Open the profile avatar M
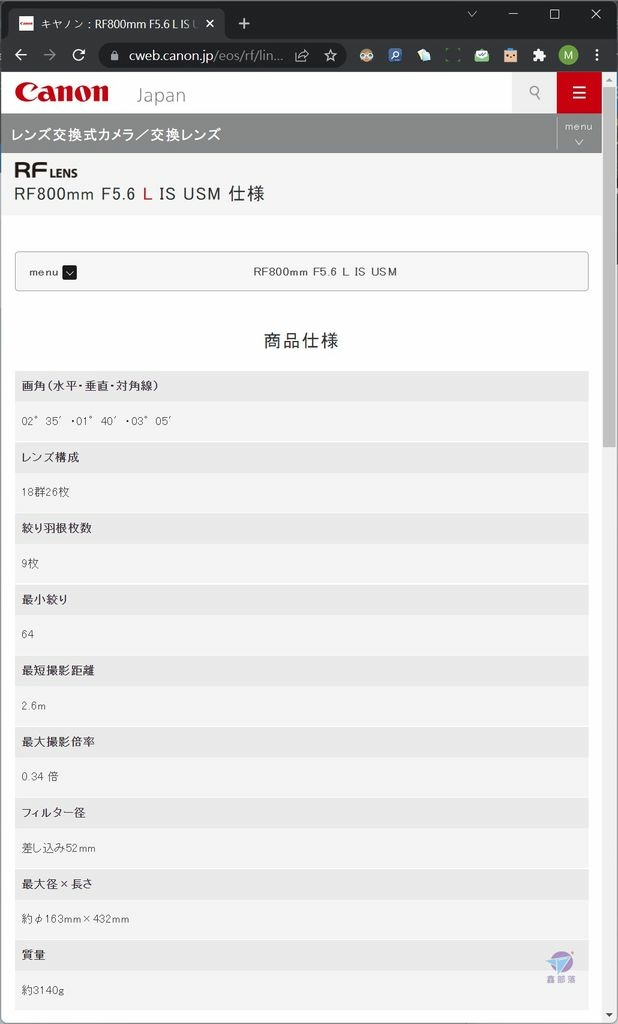Screen dimensions: 618x1024 point(568,56)
